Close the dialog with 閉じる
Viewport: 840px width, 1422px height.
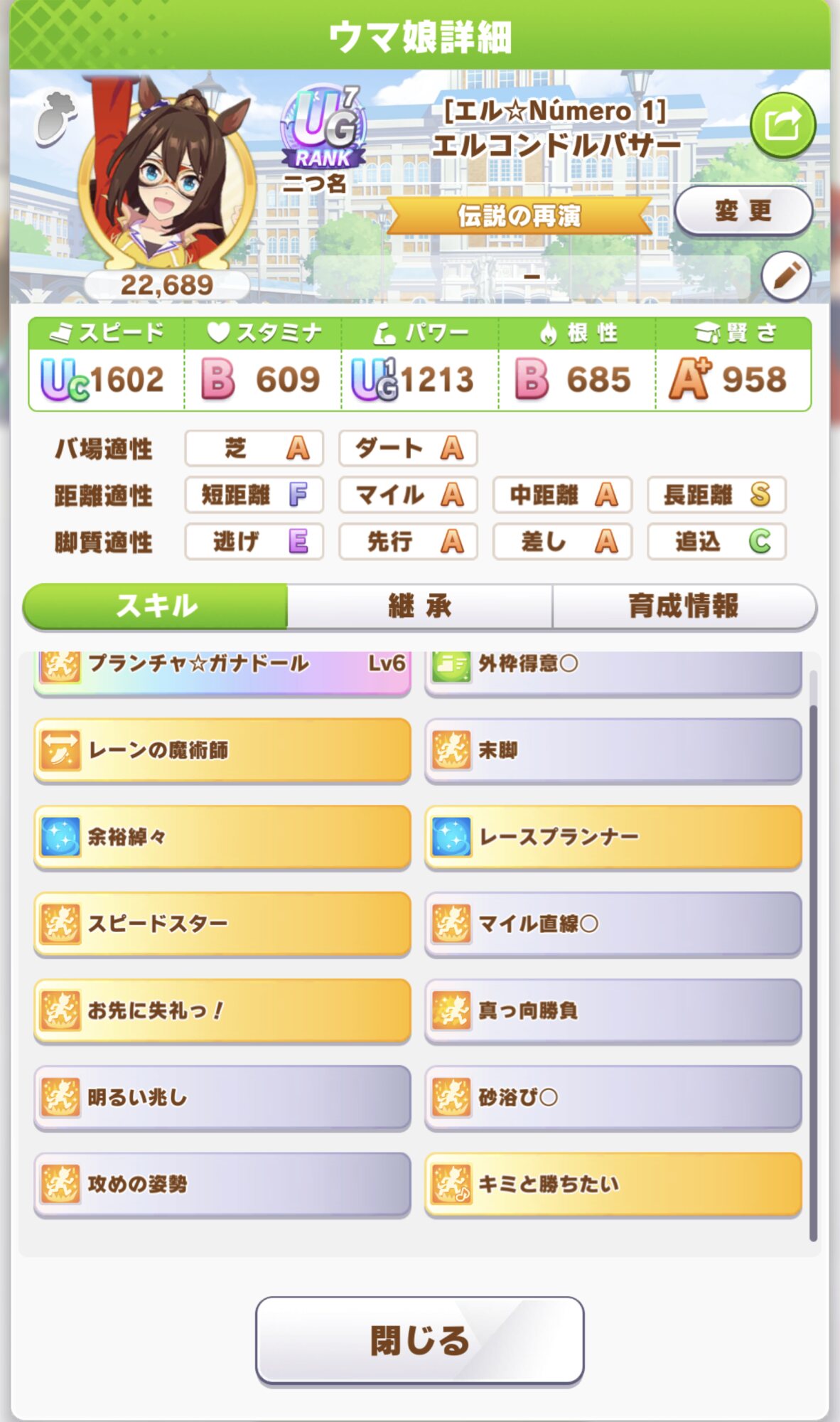(x=419, y=1340)
